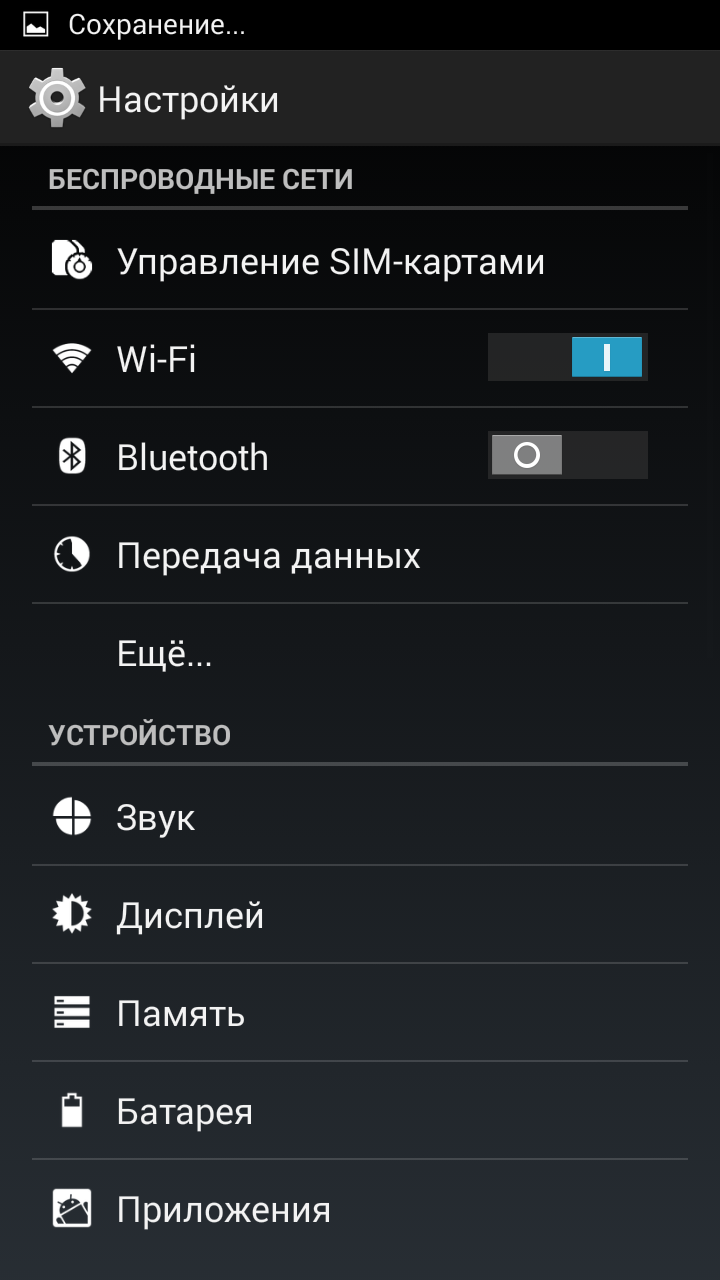Tap Ещё... for more wireless options

165,654
